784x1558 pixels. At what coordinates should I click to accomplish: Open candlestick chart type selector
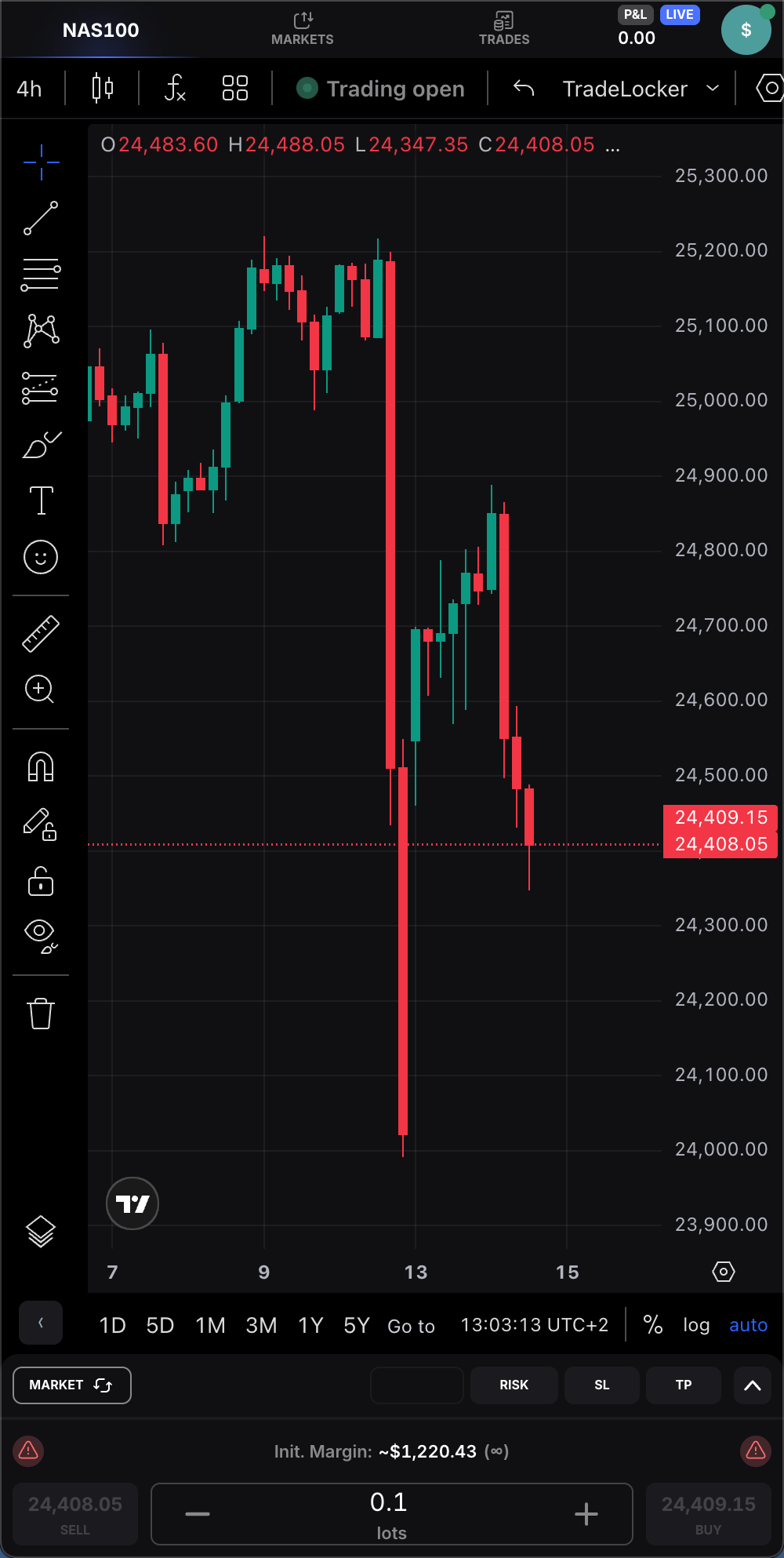pyautogui.click(x=103, y=88)
